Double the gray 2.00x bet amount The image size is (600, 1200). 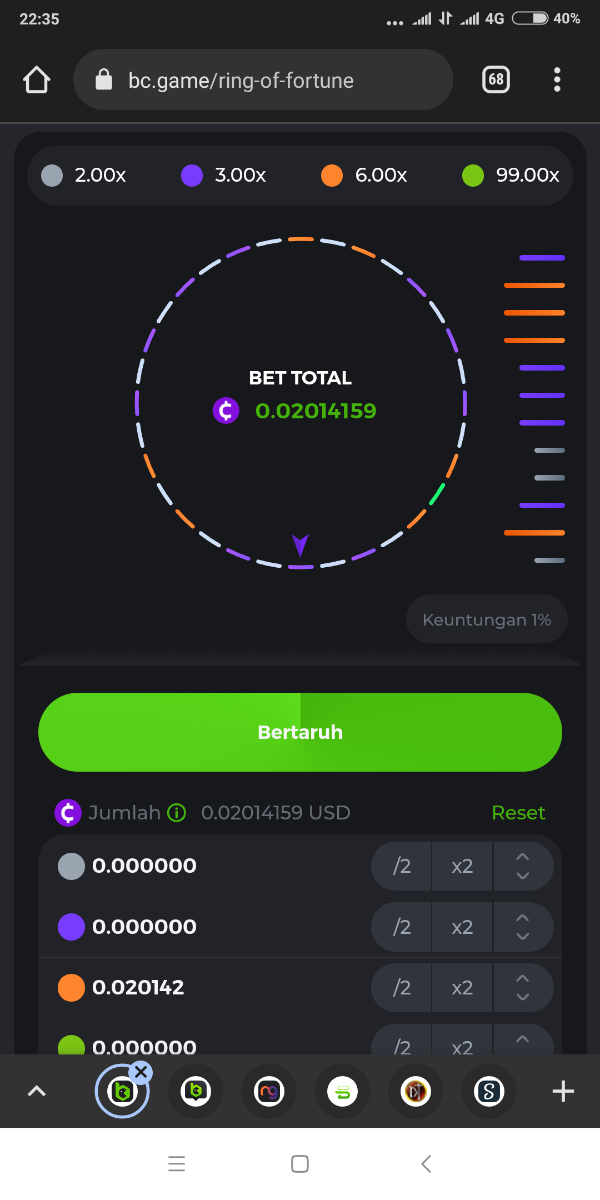point(462,866)
